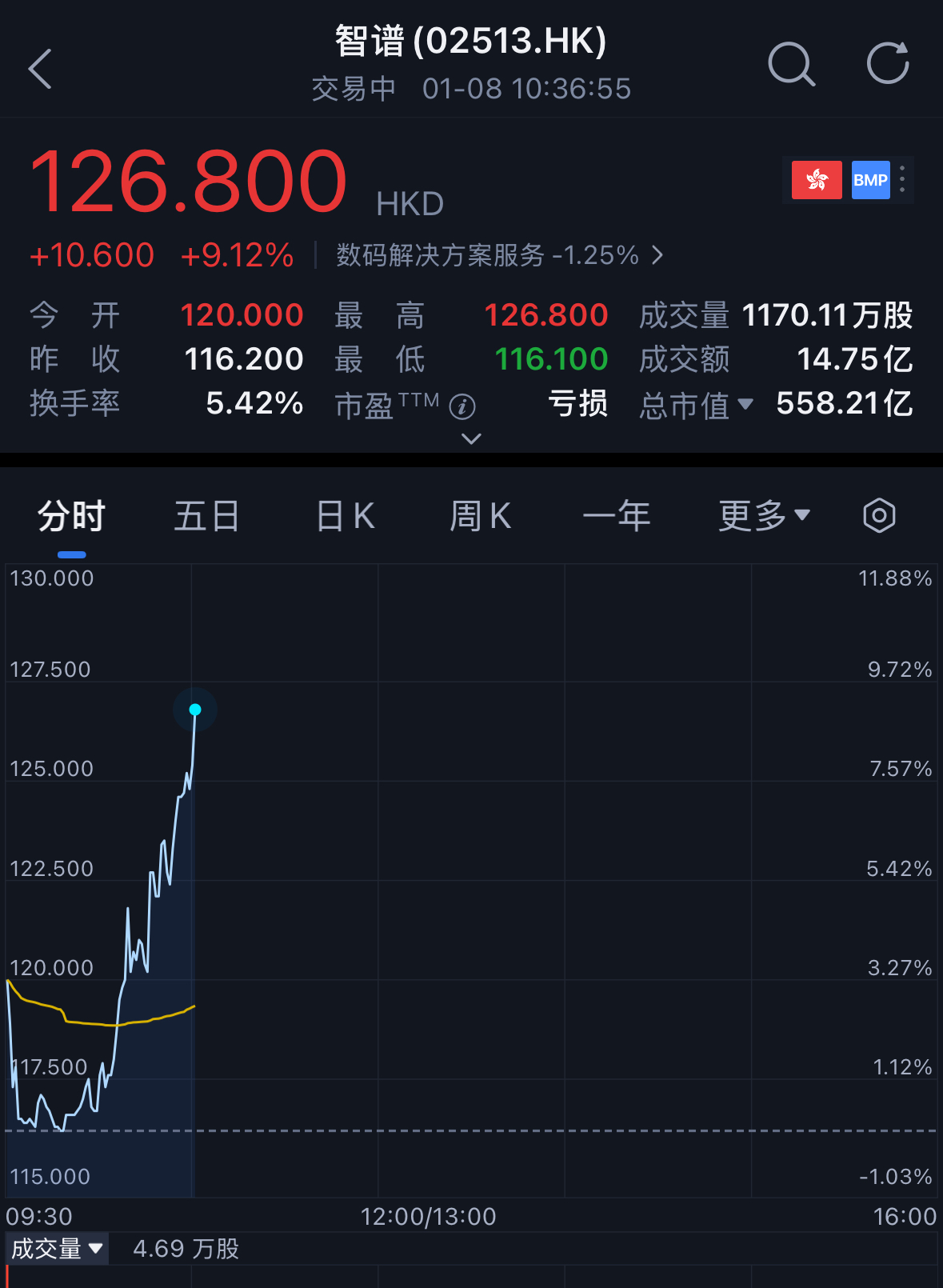Screen dimensions: 943x1288
Task: Switch to the 五日 tab
Action: click(206, 516)
